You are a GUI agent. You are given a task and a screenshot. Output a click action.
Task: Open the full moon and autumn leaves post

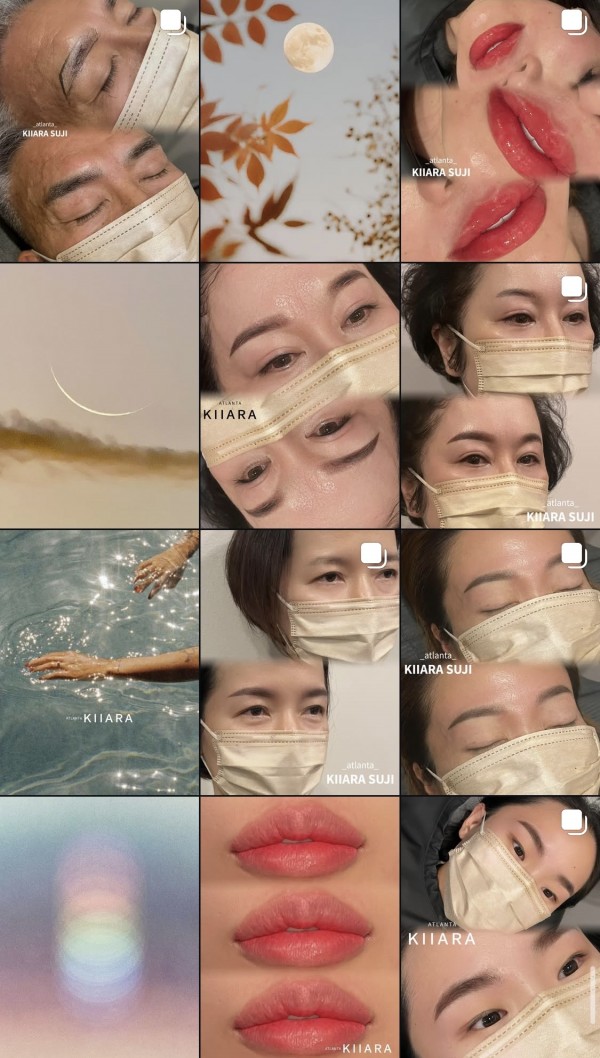click(299, 130)
